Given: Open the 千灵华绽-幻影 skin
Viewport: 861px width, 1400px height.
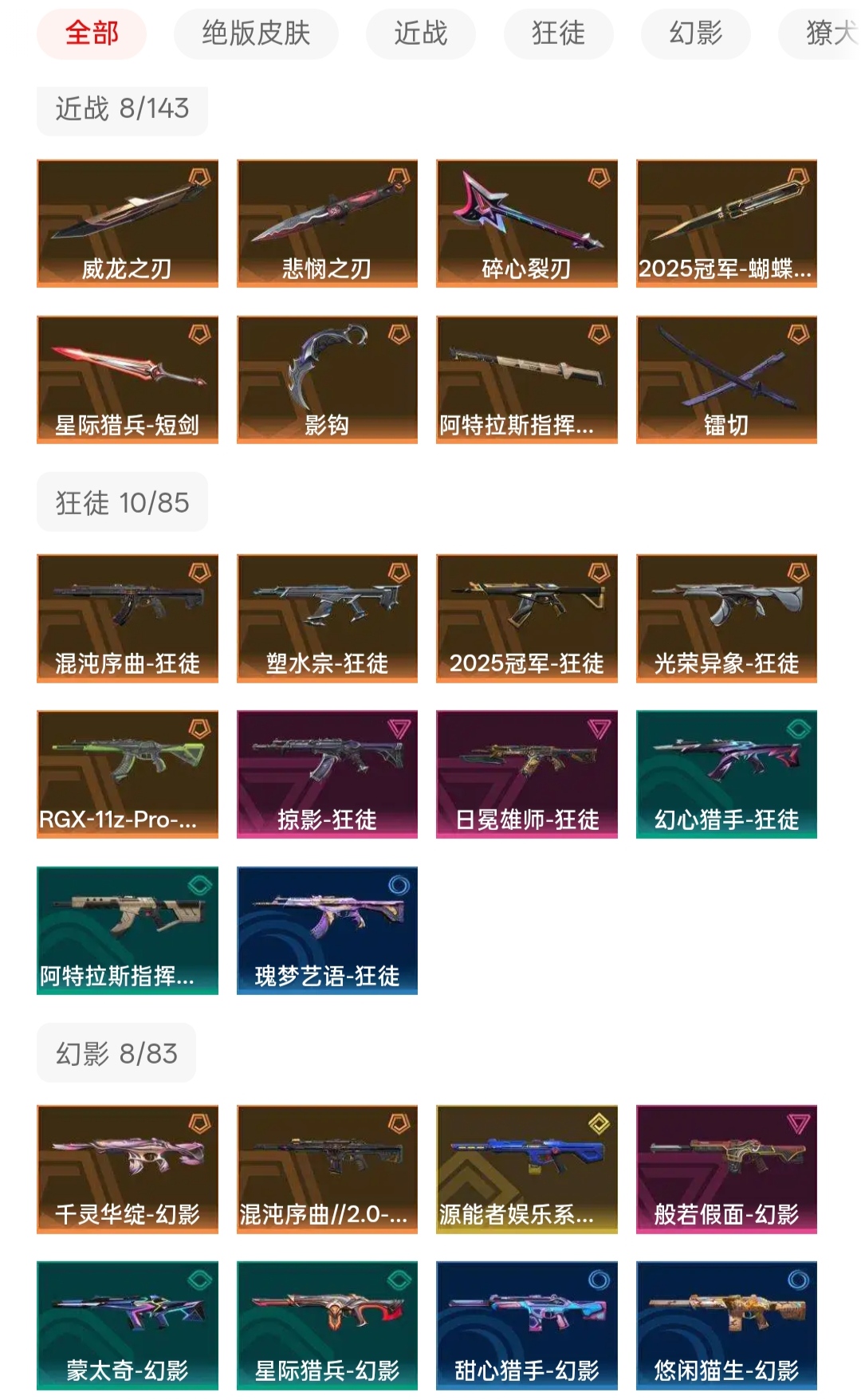Looking at the screenshot, I should [128, 1169].
